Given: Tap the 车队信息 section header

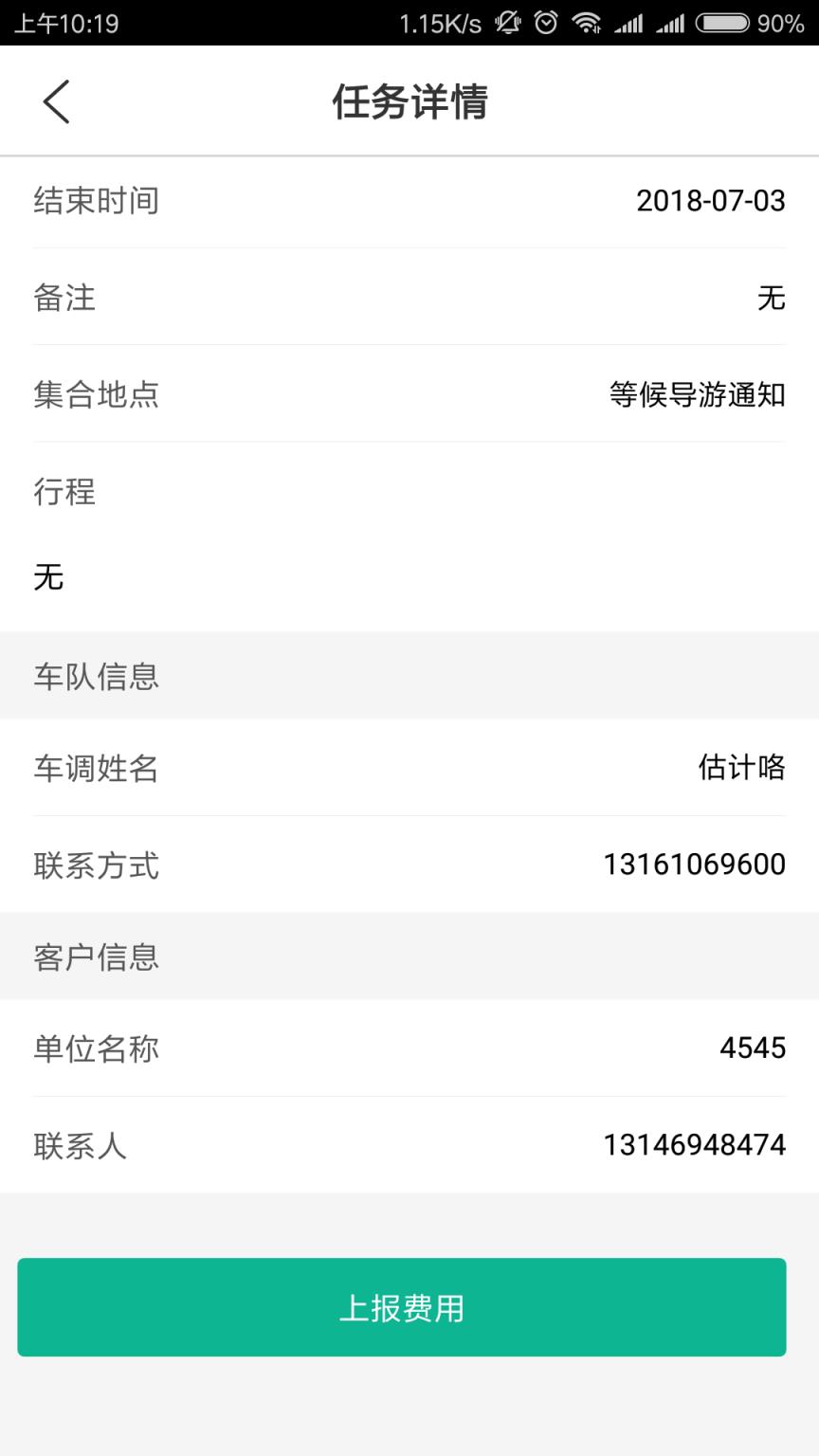Looking at the screenshot, I should point(96,674).
